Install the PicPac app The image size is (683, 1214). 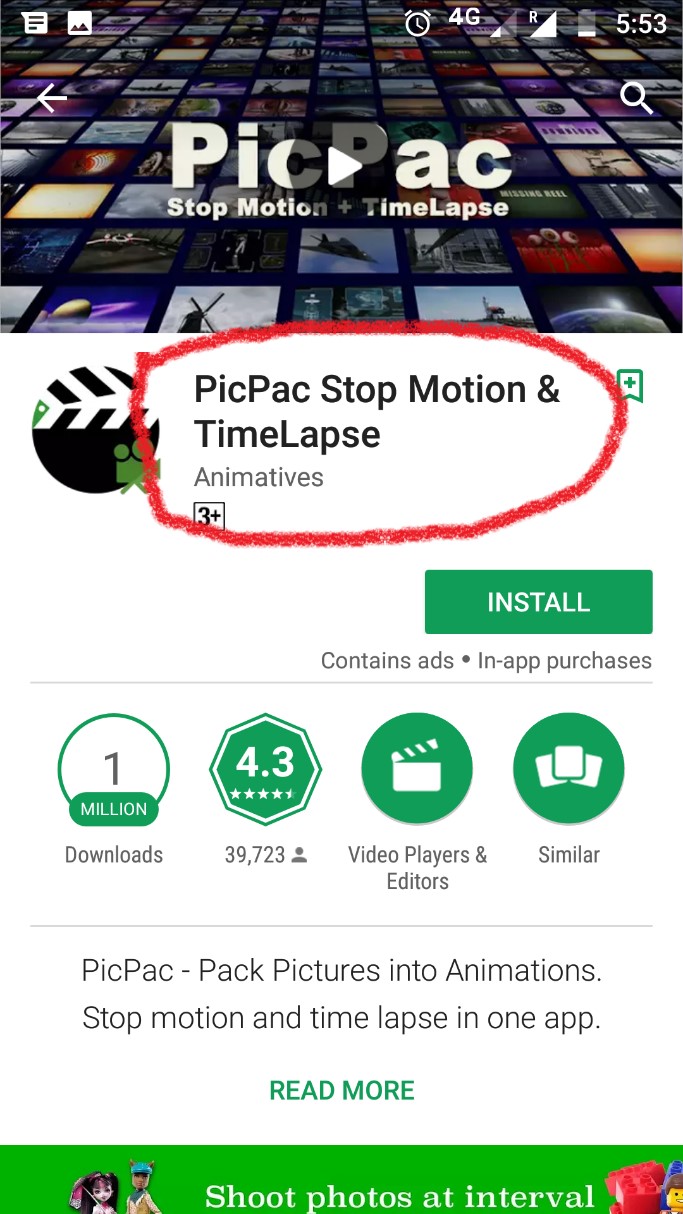coord(538,602)
